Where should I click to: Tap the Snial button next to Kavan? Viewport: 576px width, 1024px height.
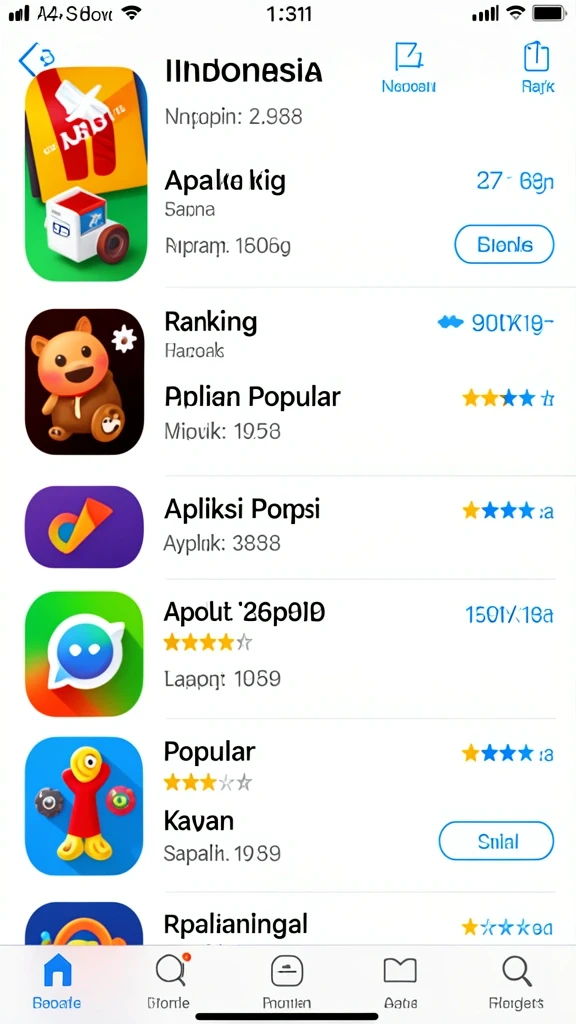coord(496,841)
